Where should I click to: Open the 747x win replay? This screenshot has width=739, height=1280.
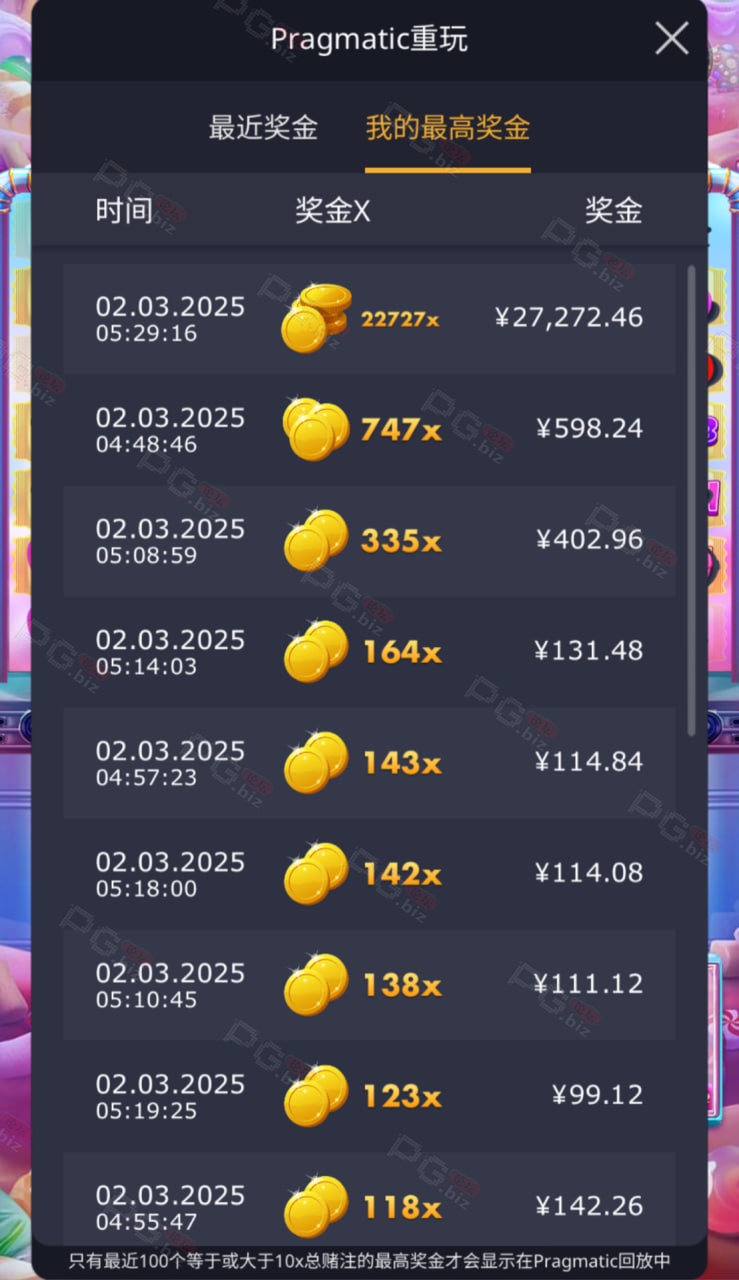[369, 429]
